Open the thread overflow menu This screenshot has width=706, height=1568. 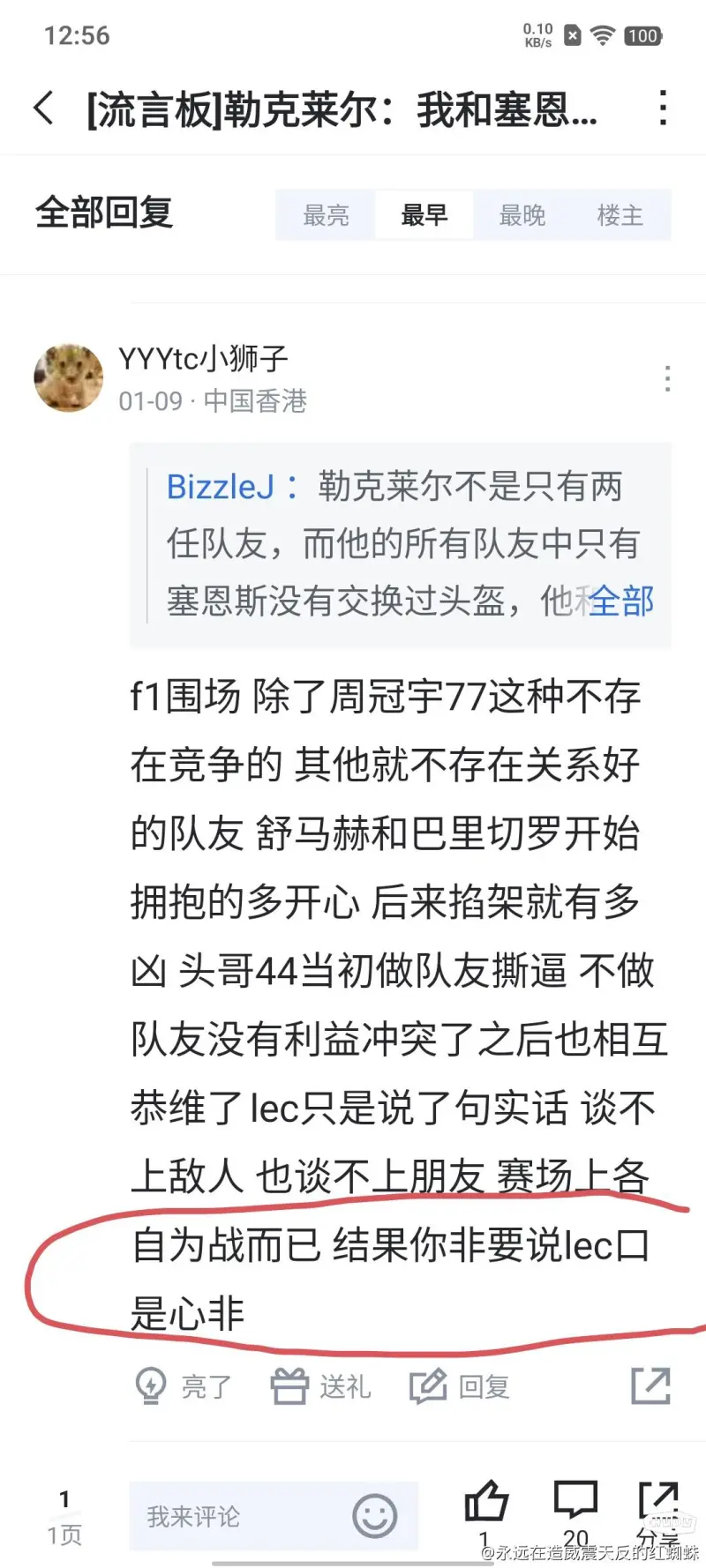(x=663, y=109)
